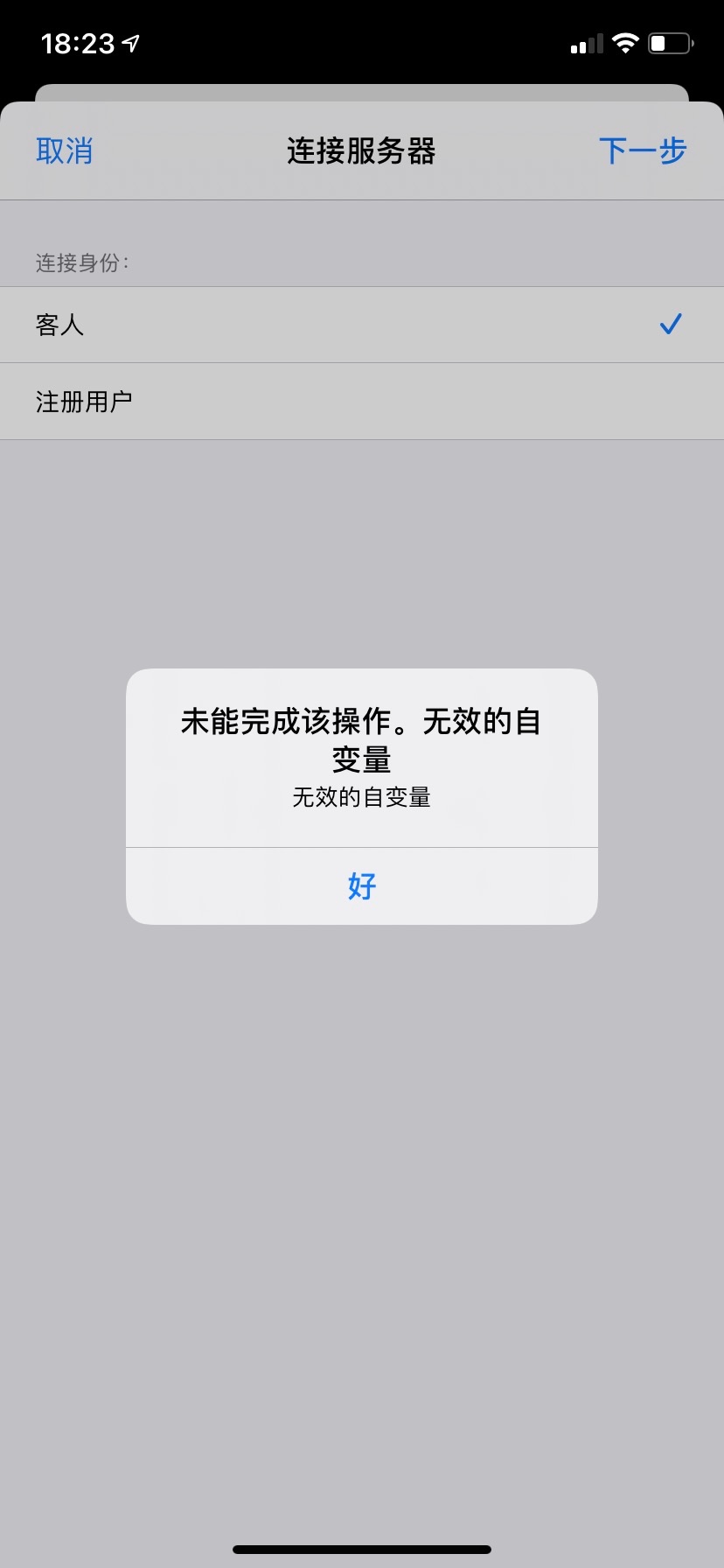The image size is (724, 1568).
Task: Dismiss the error alert with 好
Action: coord(361,885)
